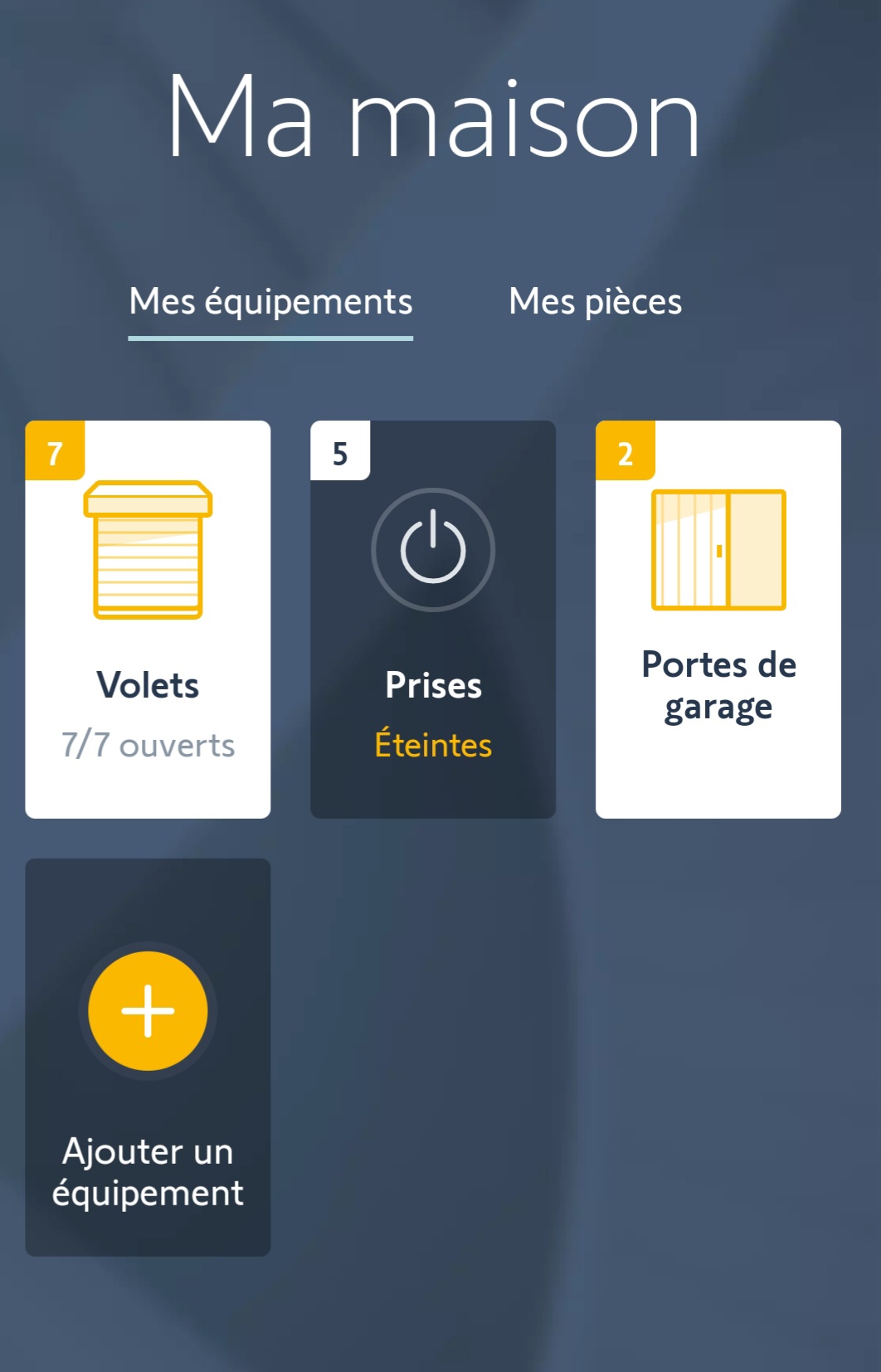The image size is (881, 1372).
Task: Open the Volets card
Action: 148,619
